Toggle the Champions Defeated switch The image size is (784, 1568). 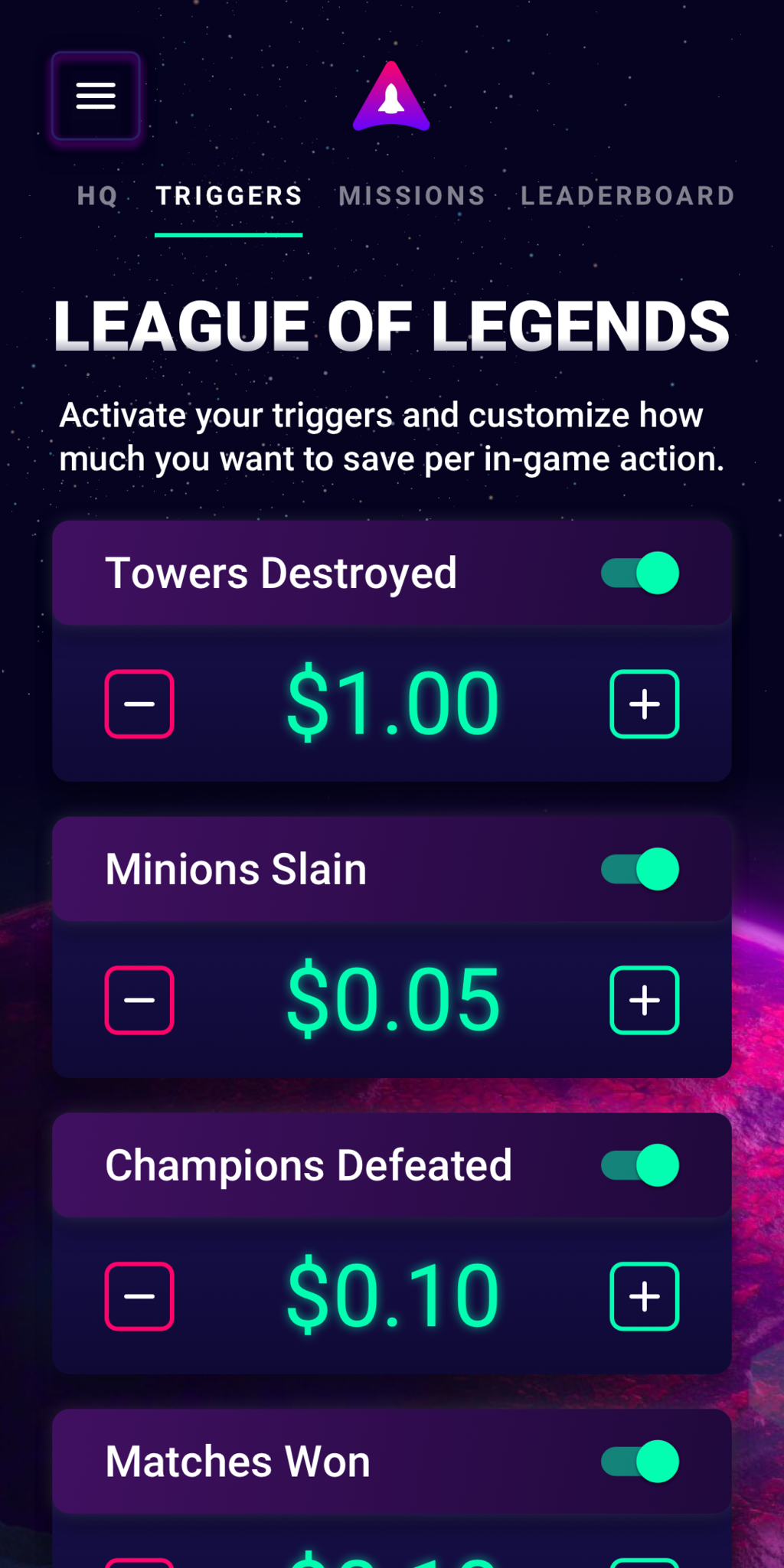click(640, 1166)
